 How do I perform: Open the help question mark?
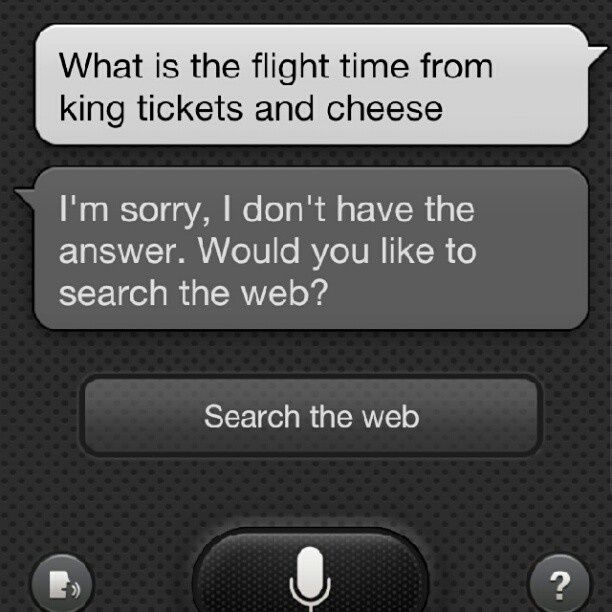pyautogui.click(x=561, y=584)
